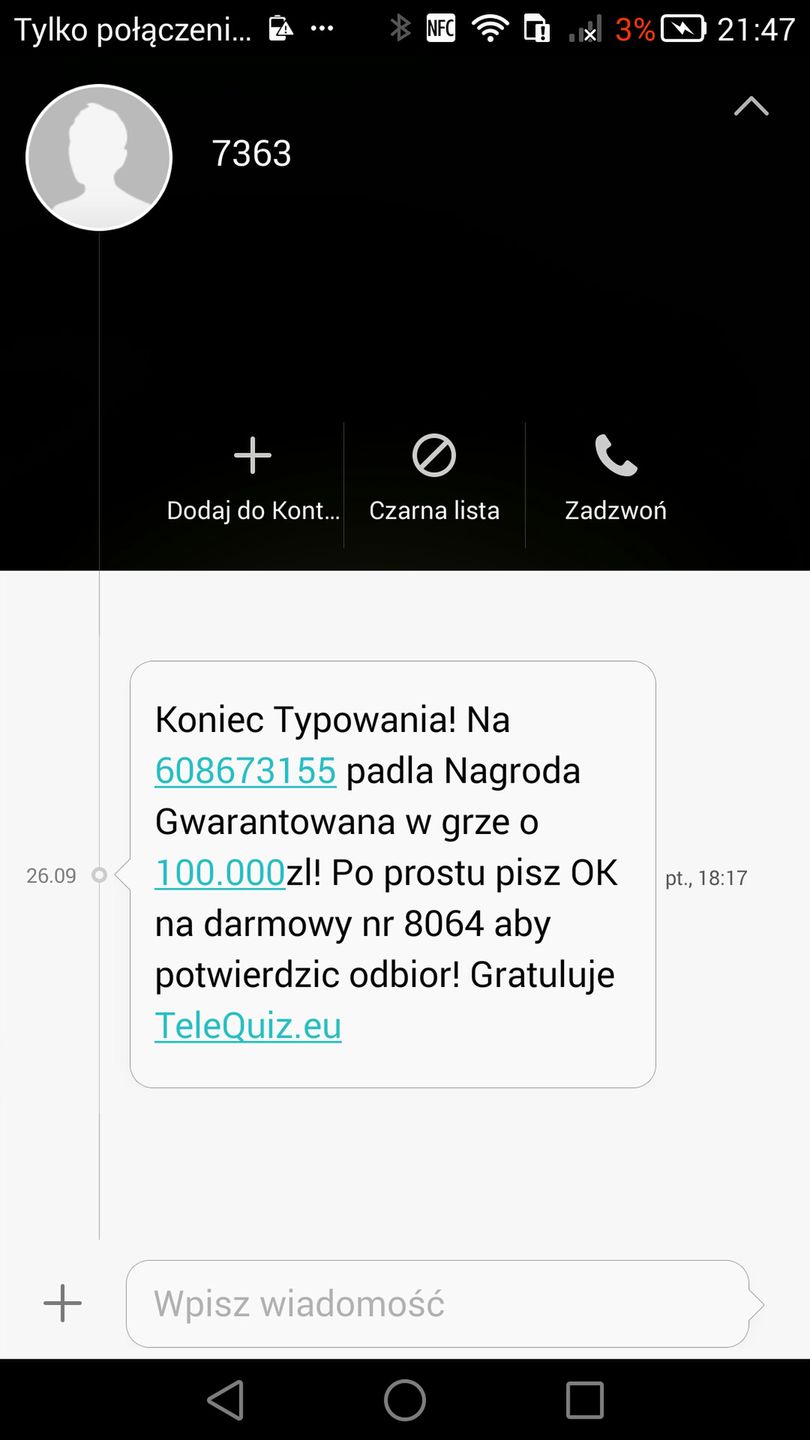Add 7363 via Dodaj do Kontaktów
Viewport: 810px width, 1440px height.
pyautogui.click(x=252, y=480)
